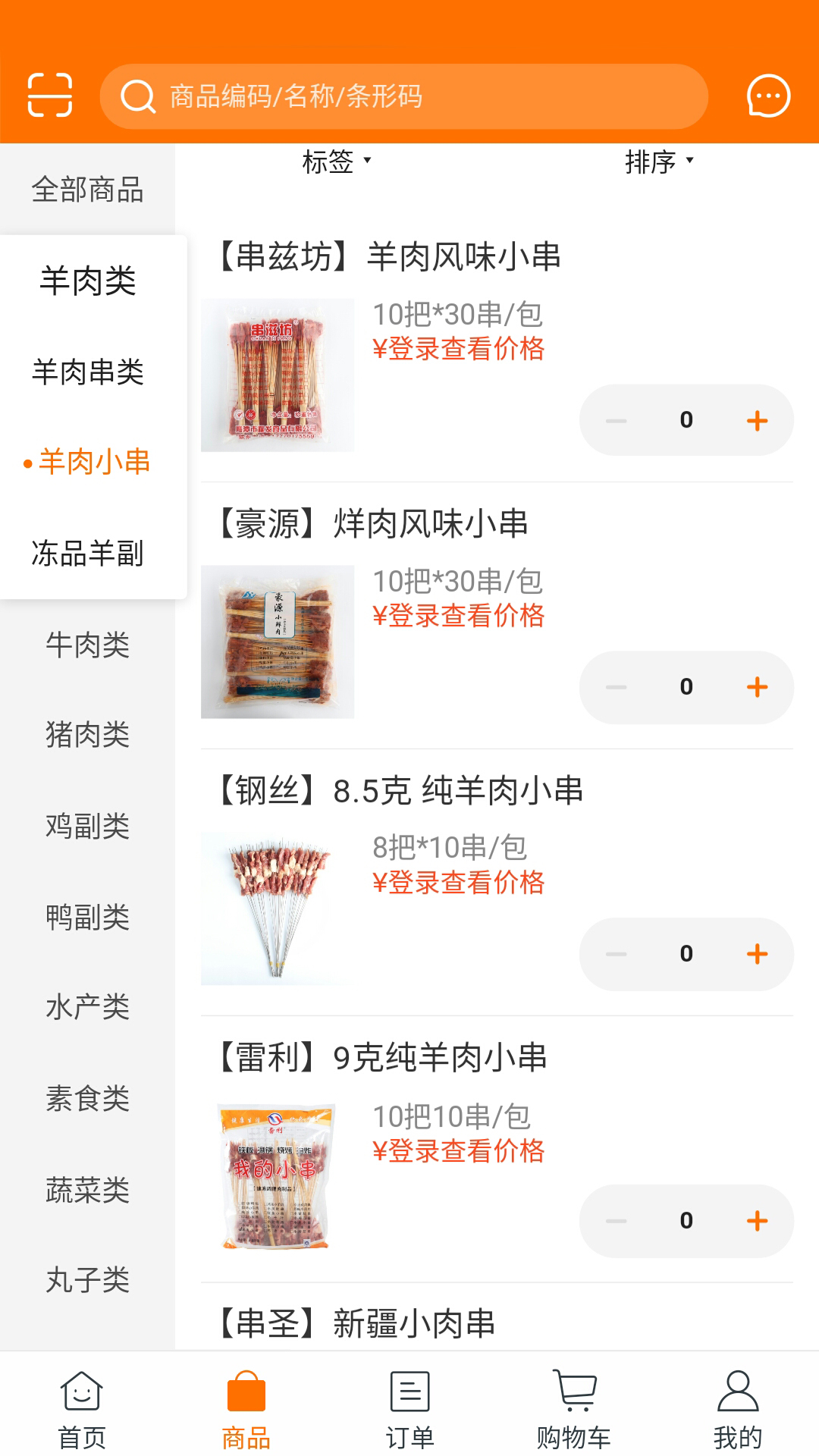
Task: Open the messages chat icon
Action: [768, 96]
